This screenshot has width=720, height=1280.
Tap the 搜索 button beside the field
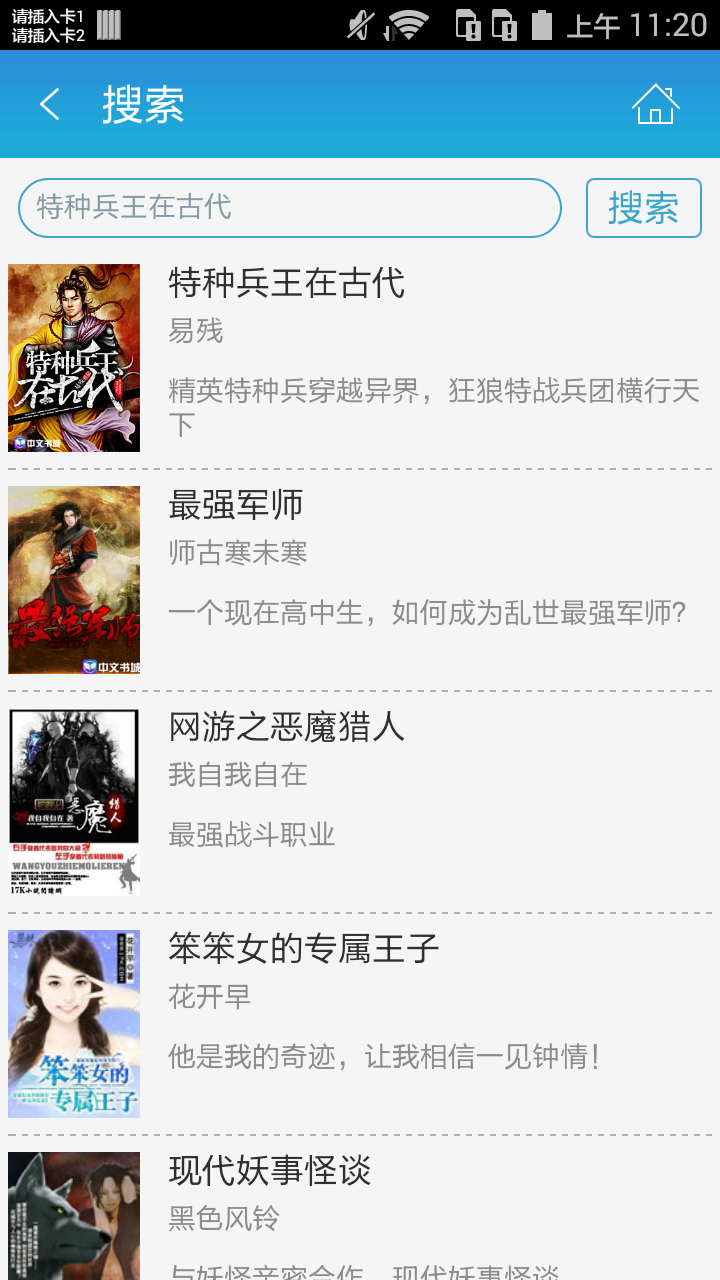(x=643, y=208)
